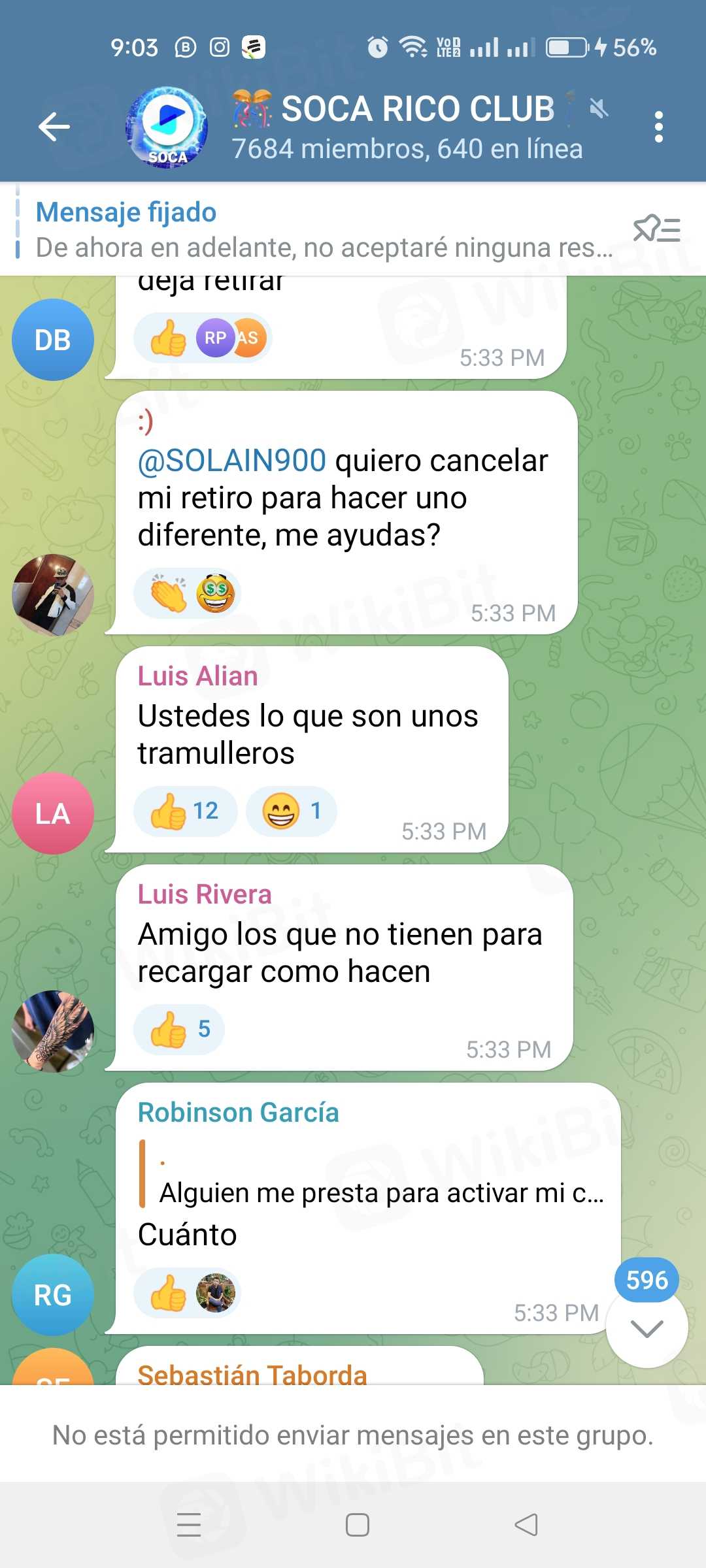This screenshot has width=706, height=1568.
Task: Tap system home button in navigation bar
Action: 357,1525
